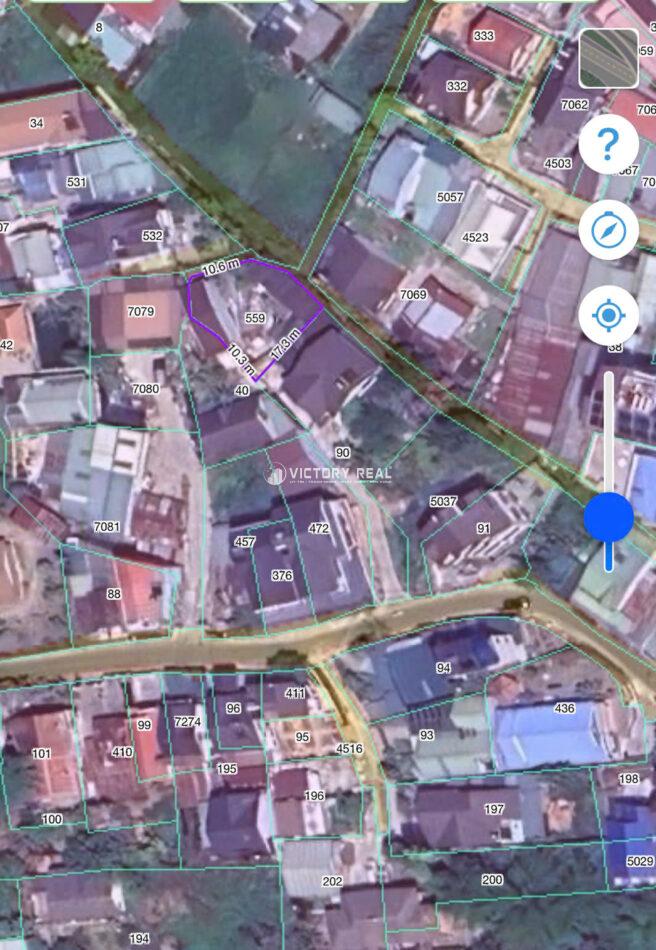Open the help question mark button
The width and height of the screenshot is (656, 950).
(x=608, y=145)
